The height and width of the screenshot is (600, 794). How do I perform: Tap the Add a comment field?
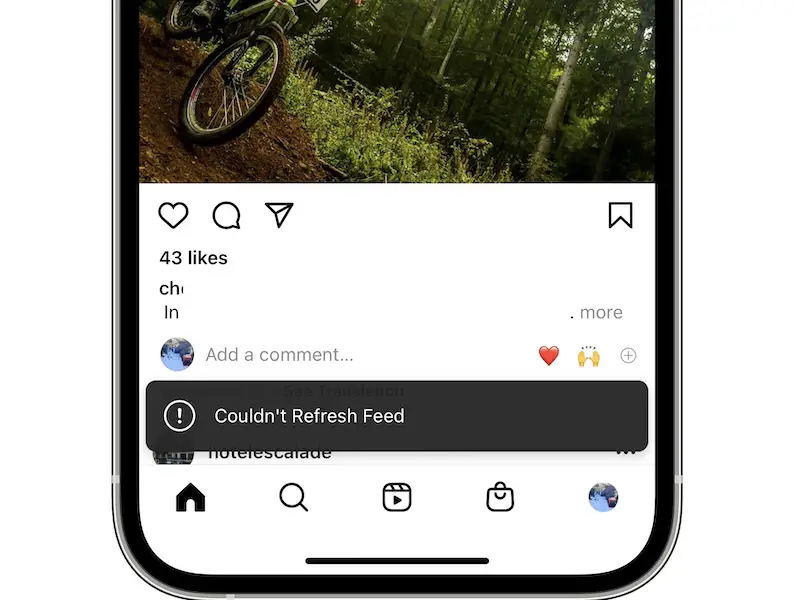(280, 355)
